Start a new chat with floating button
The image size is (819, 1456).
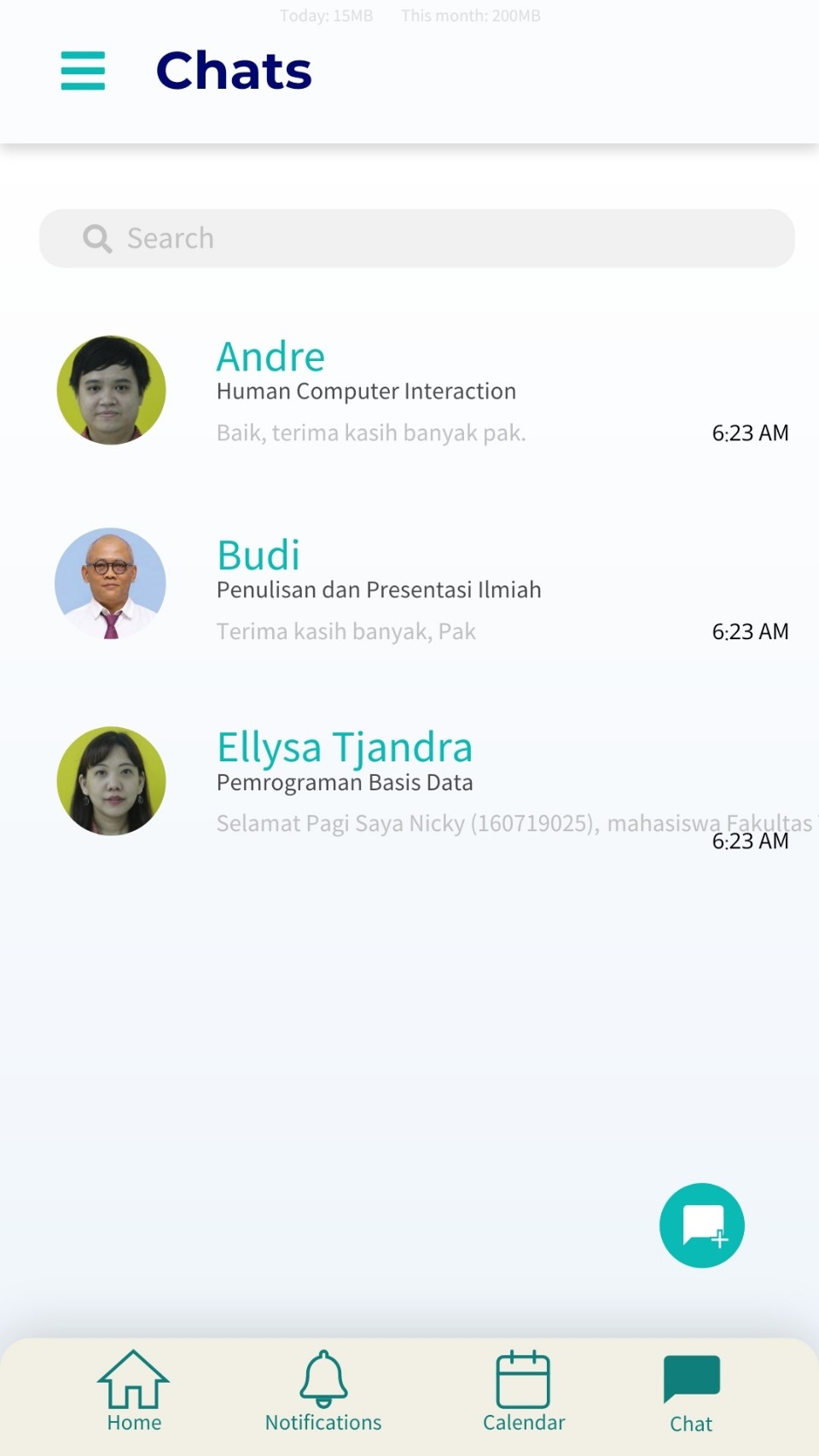701,1225
